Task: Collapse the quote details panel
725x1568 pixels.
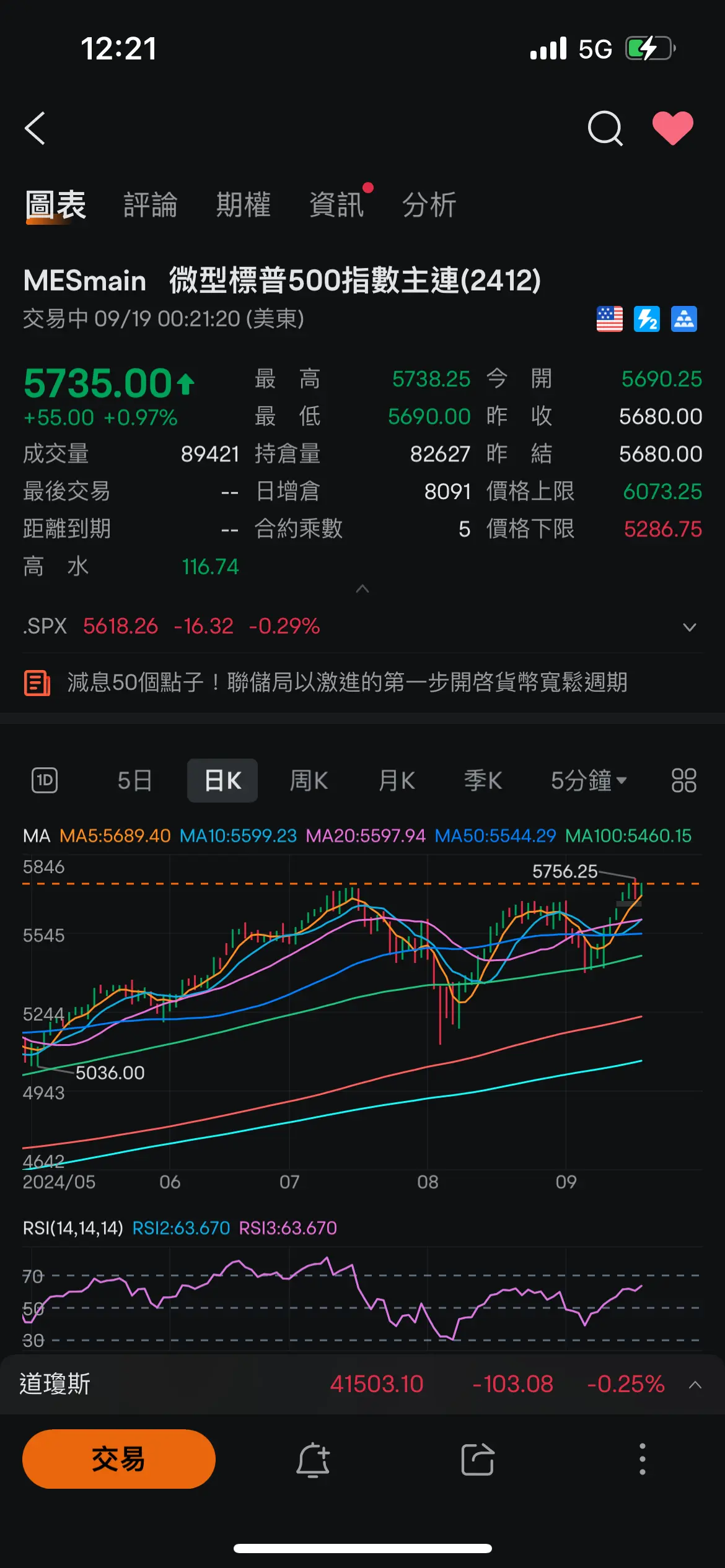Action: tap(362, 589)
